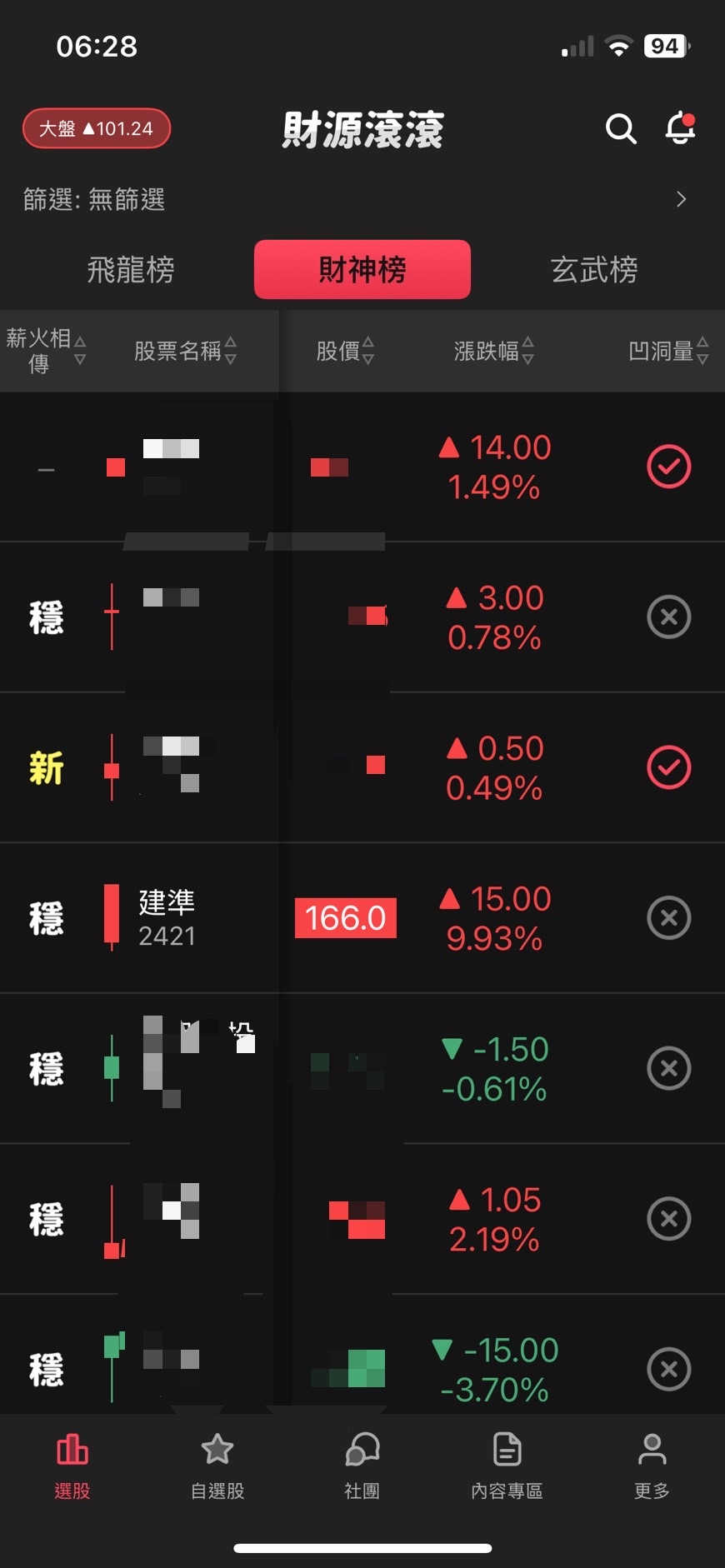725x1568 pixels.
Task: Open the notifications bell
Action: pos(680,128)
